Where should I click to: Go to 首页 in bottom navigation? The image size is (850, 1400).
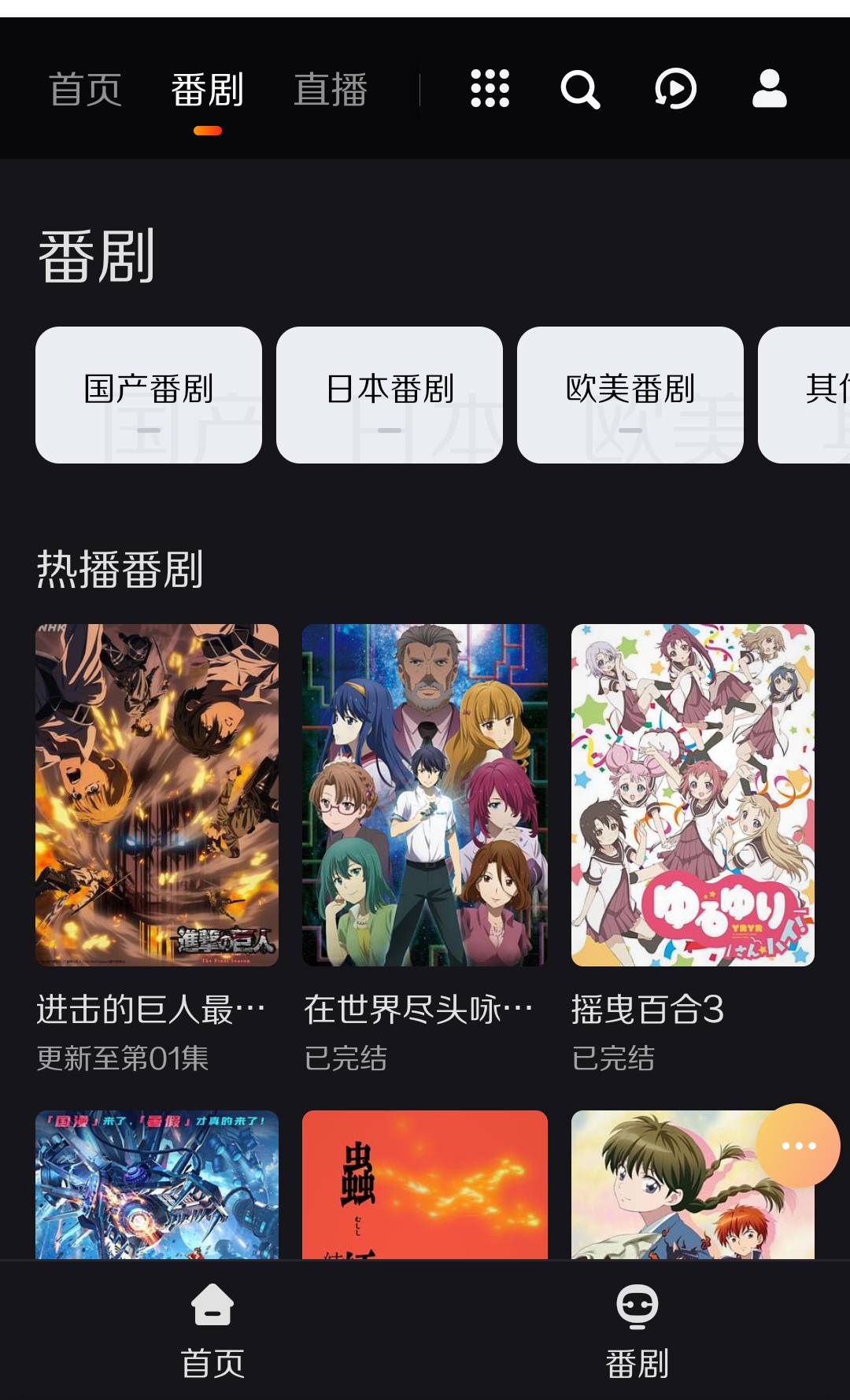[213, 1330]
